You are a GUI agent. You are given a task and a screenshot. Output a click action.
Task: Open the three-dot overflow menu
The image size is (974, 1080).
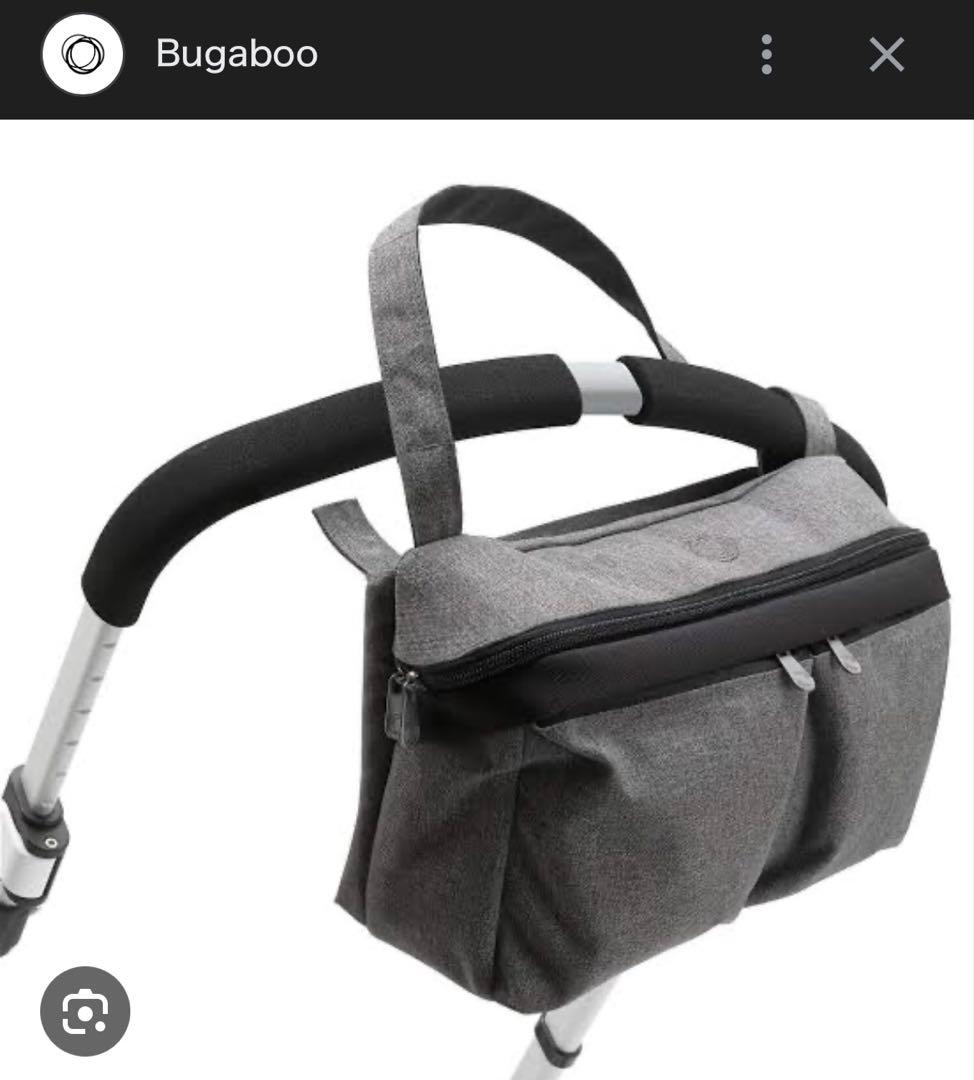767,54
